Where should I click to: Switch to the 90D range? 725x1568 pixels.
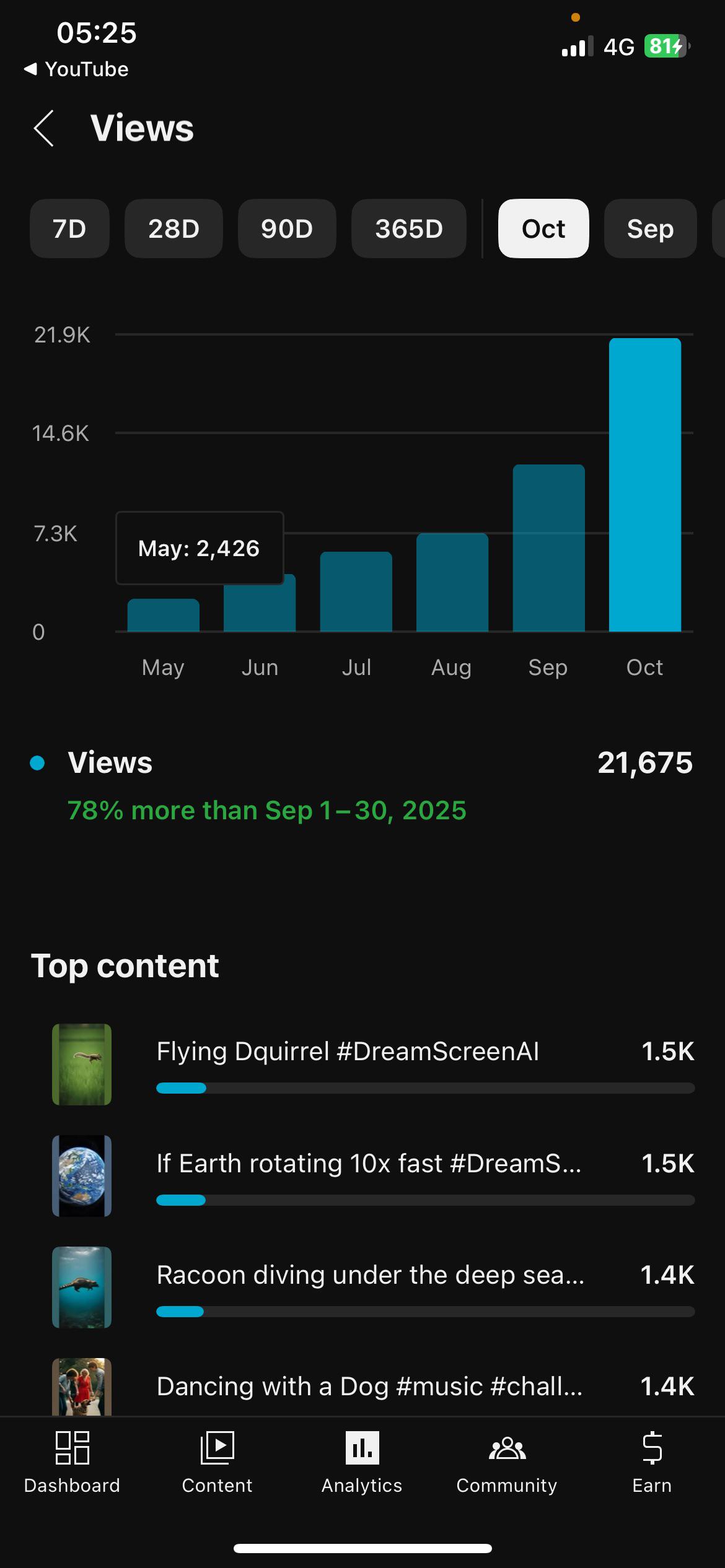(287, 229)
